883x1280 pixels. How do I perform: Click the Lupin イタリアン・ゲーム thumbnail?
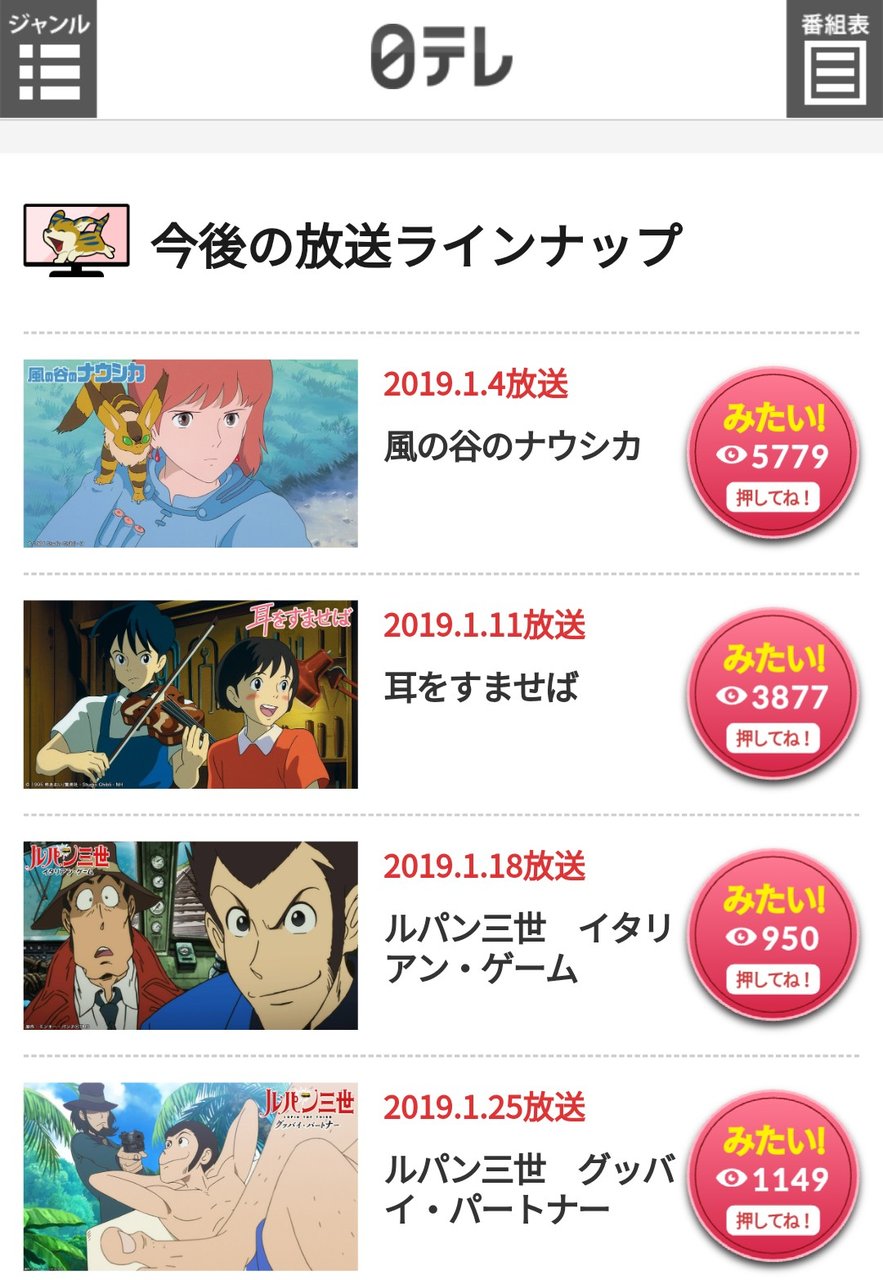tap(190, 930)
